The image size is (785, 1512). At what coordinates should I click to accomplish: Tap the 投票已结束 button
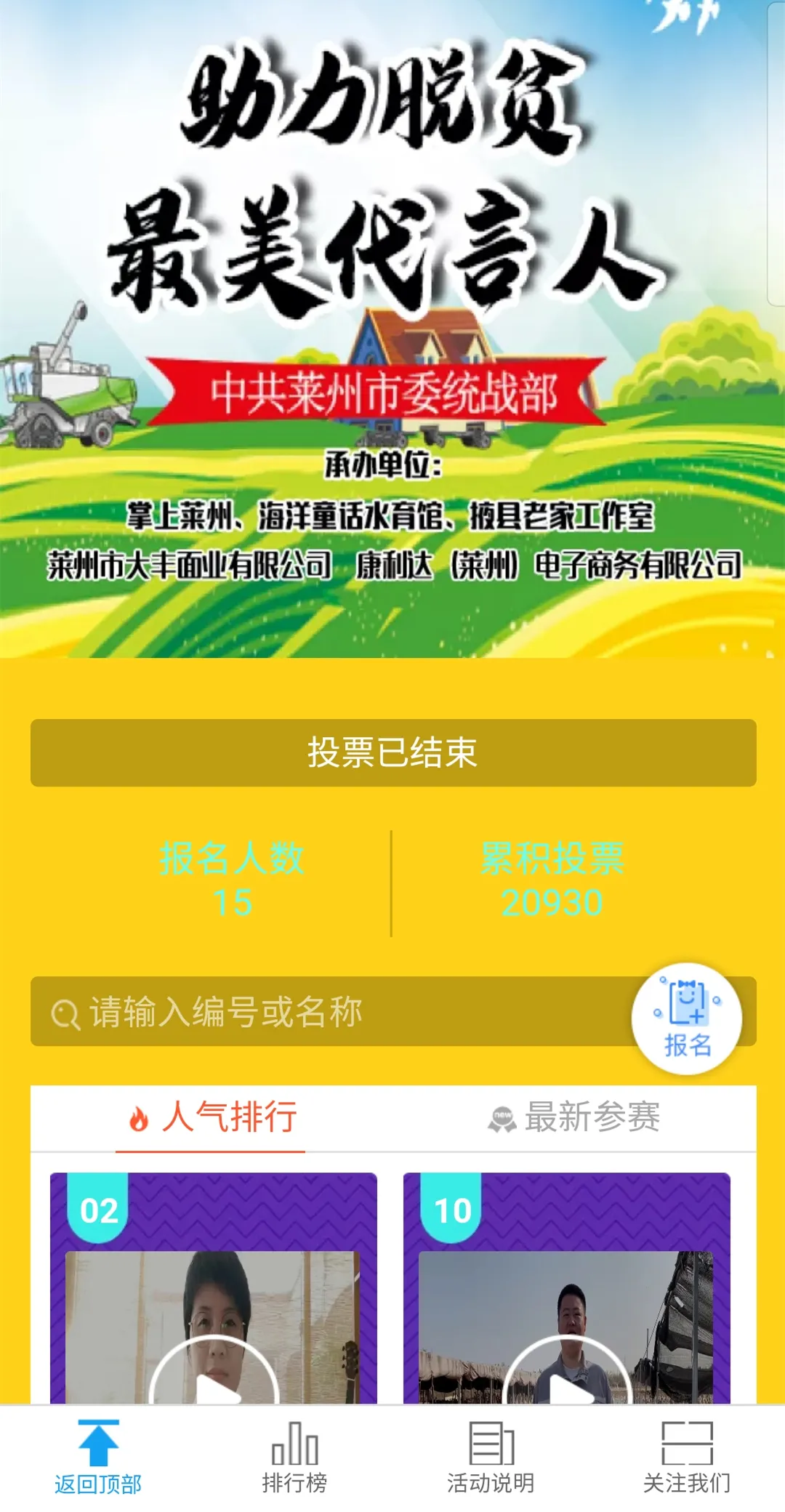click(x=392, y=752)
